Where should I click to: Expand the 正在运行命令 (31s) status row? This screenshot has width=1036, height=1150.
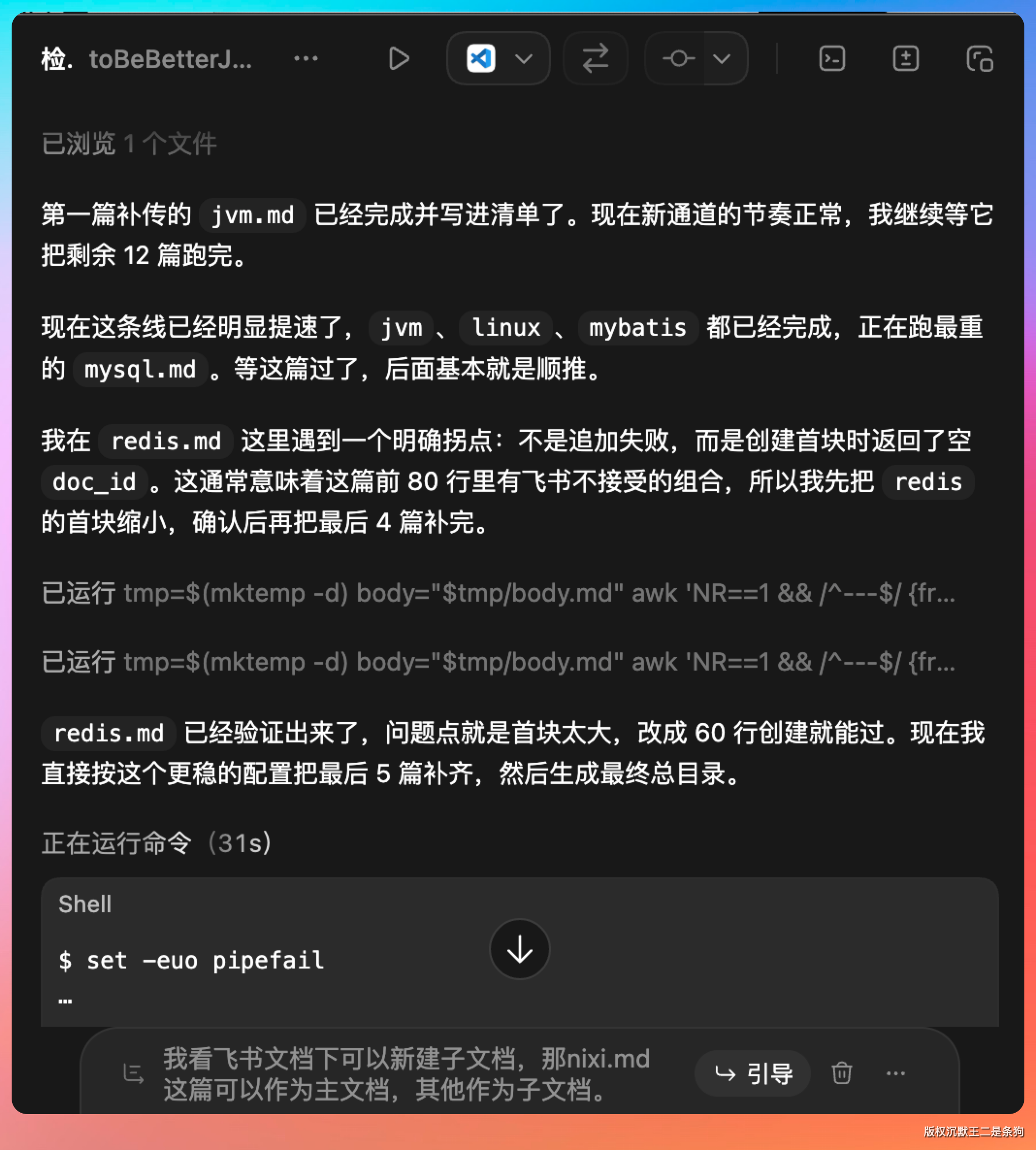157,843
